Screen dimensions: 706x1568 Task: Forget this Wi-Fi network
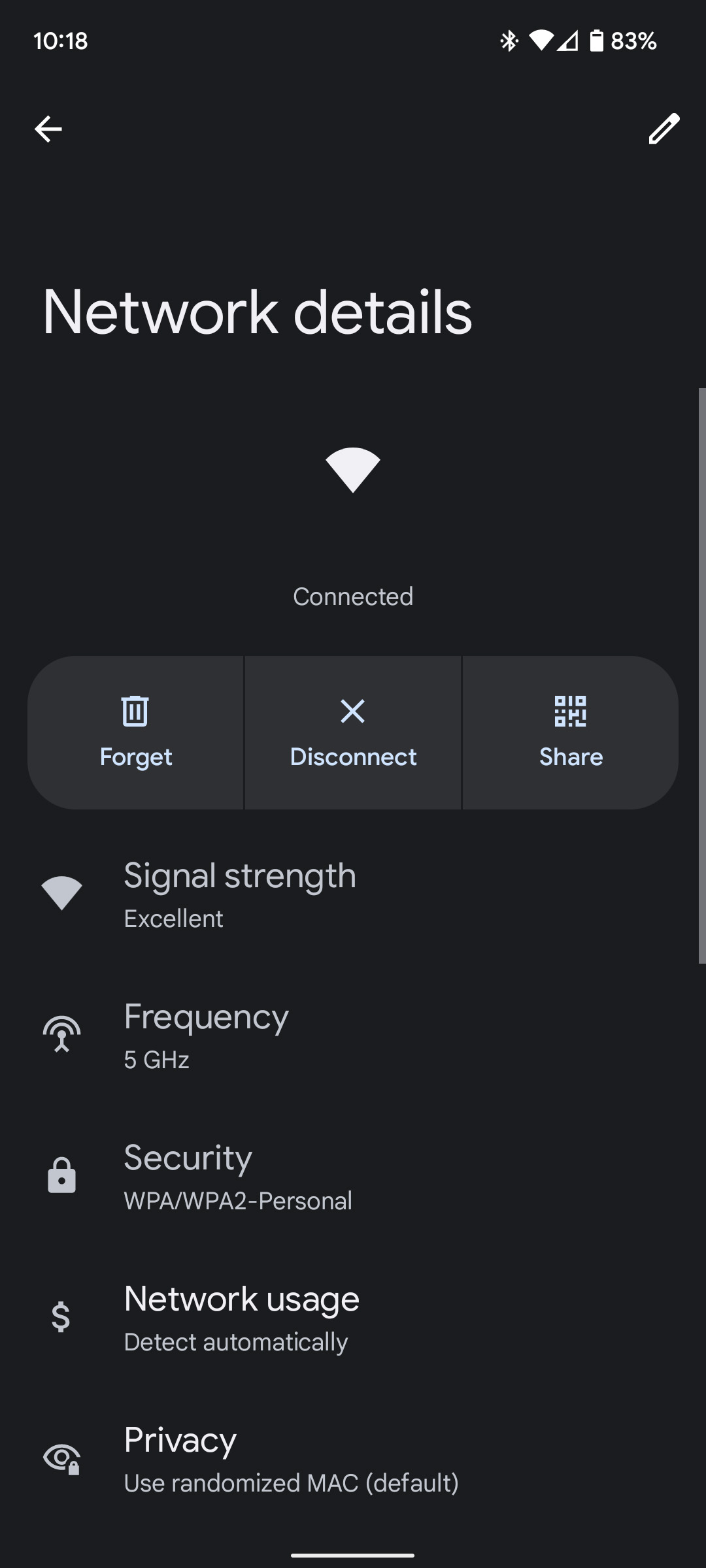[136, 732]
